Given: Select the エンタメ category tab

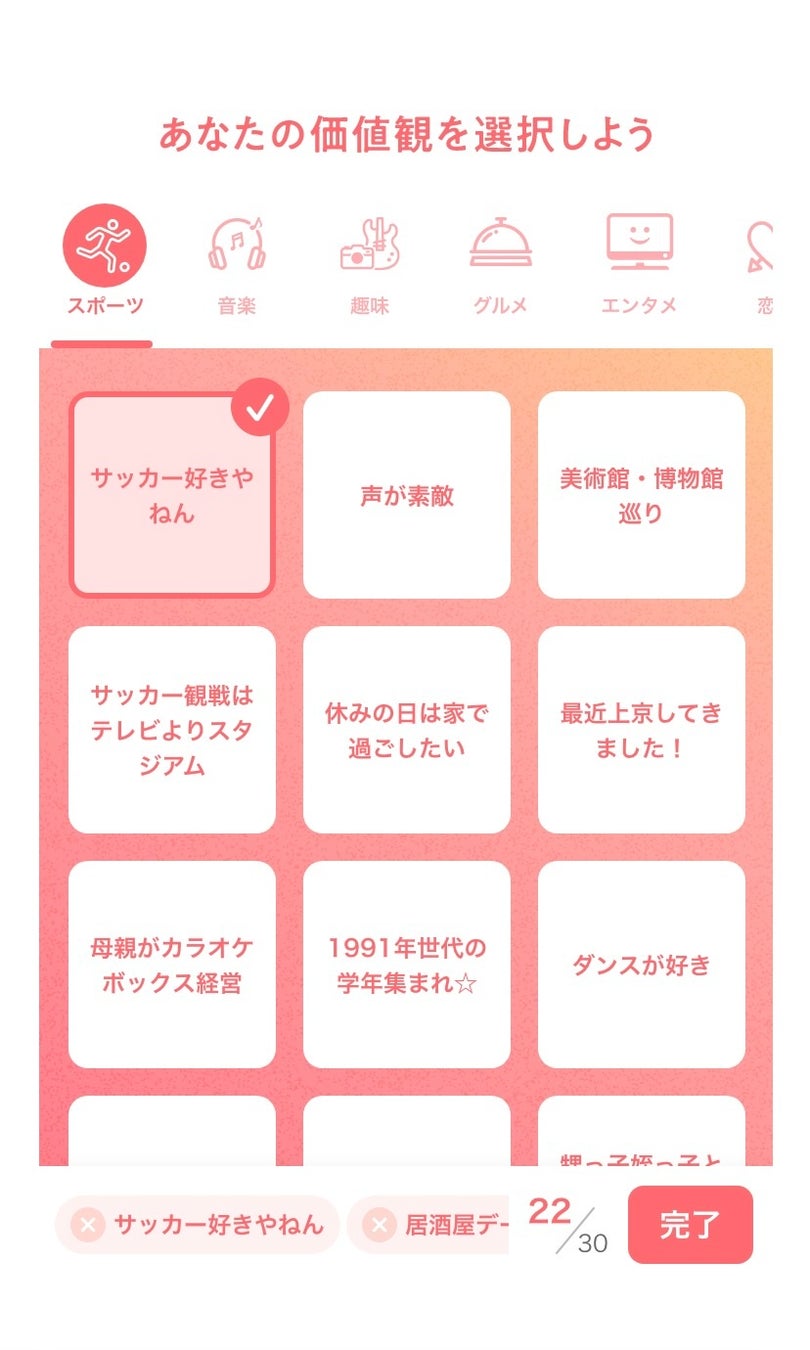Looking at the screenshot, I should click(x=639, y=262).
